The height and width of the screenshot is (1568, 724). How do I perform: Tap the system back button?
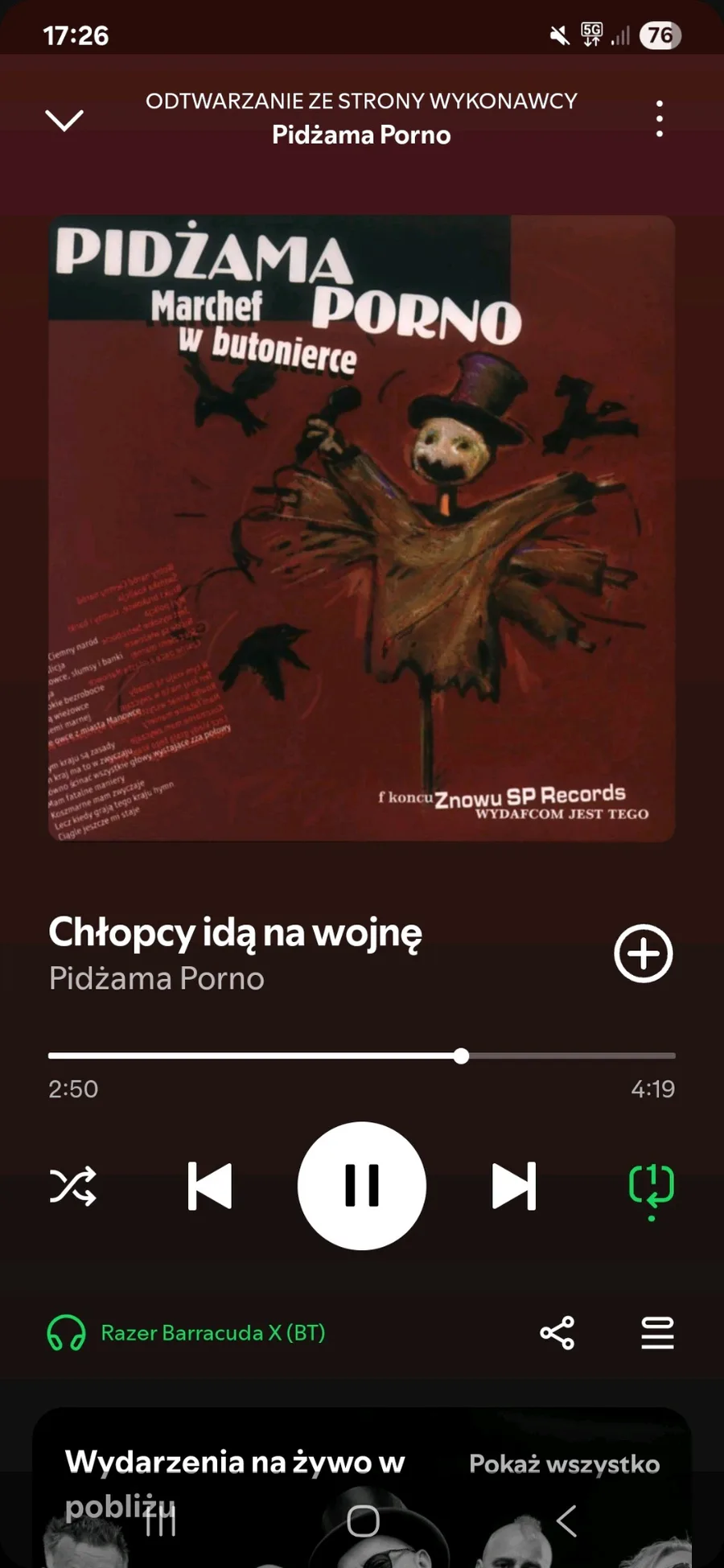pyautogui.click(x=566, y=1521)
